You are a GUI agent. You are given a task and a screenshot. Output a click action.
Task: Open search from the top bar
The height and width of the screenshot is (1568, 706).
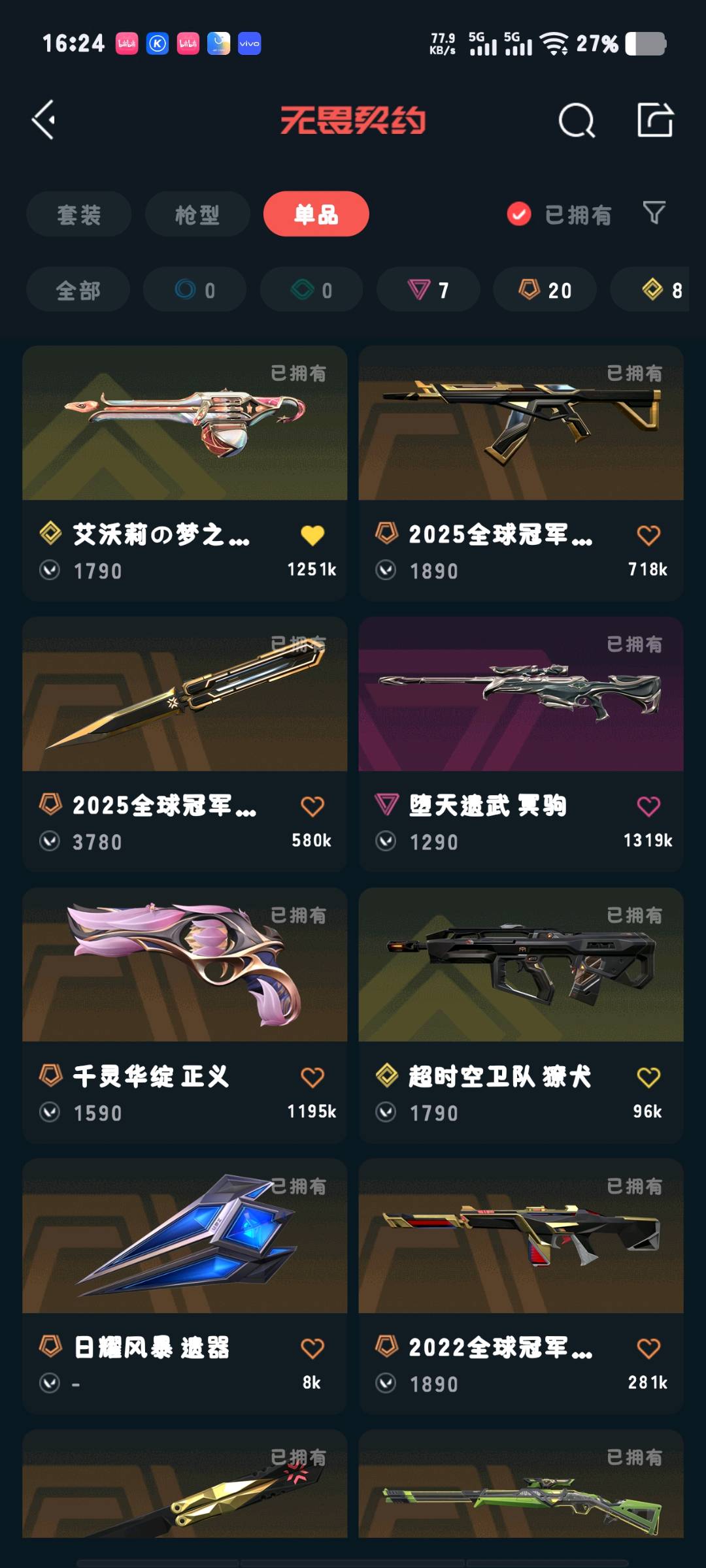tap(576, 120)
